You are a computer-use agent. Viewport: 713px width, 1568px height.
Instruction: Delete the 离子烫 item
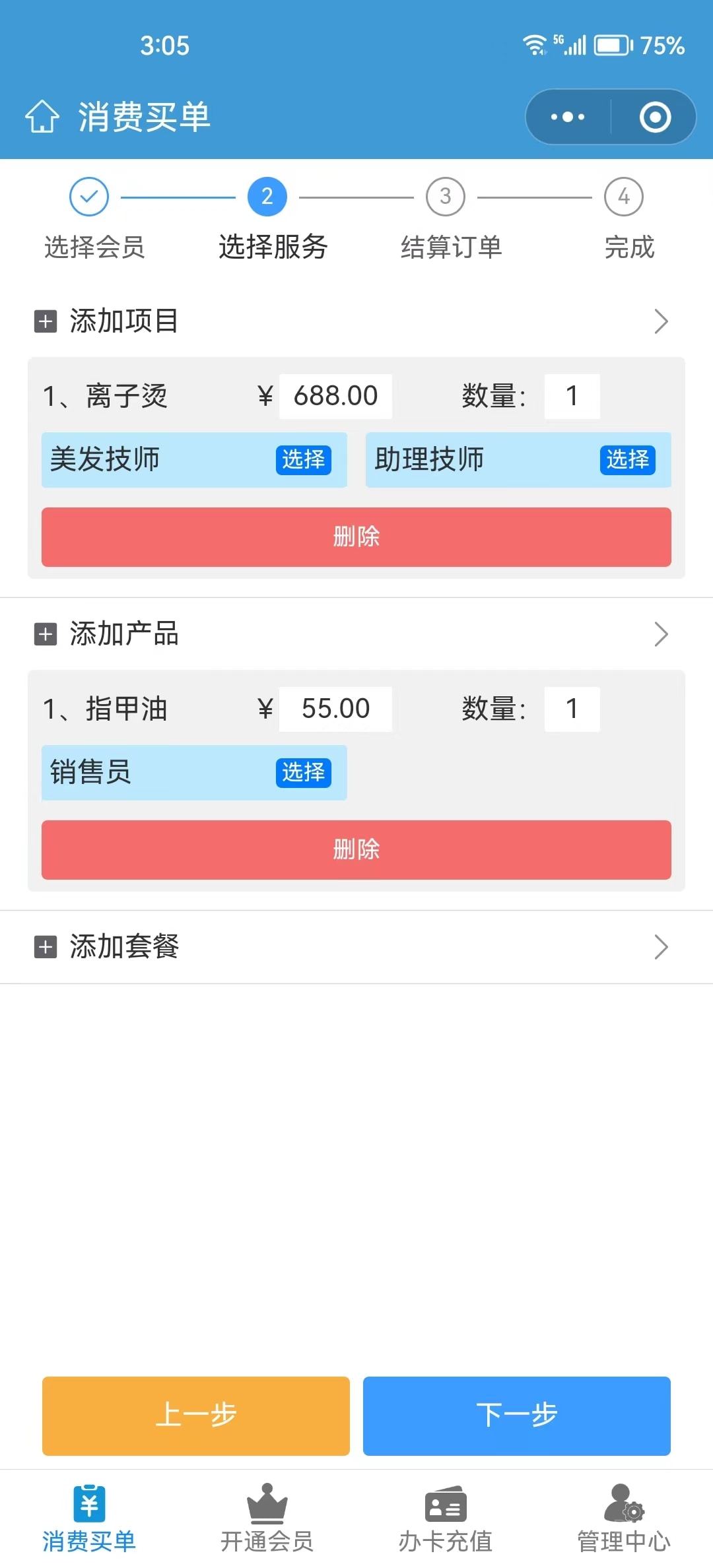pos(356,537)
